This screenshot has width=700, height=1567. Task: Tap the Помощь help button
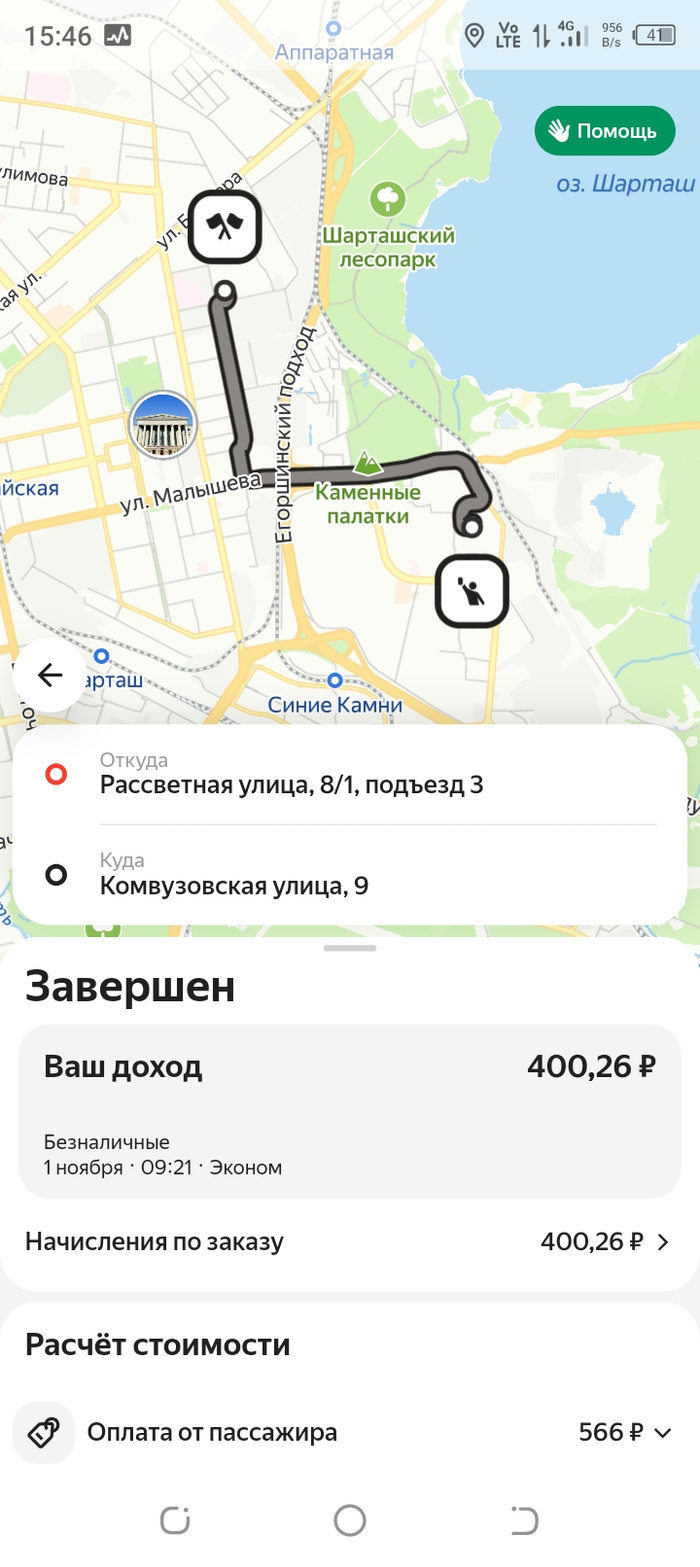pos(604,131)
